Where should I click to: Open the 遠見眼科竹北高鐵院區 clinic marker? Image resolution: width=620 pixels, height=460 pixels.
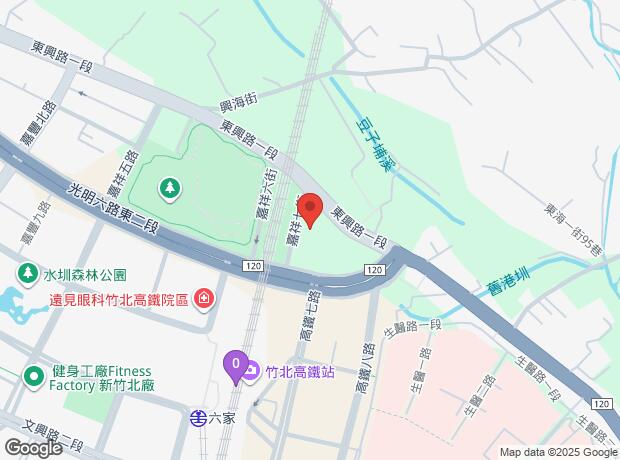click(203, 299)
